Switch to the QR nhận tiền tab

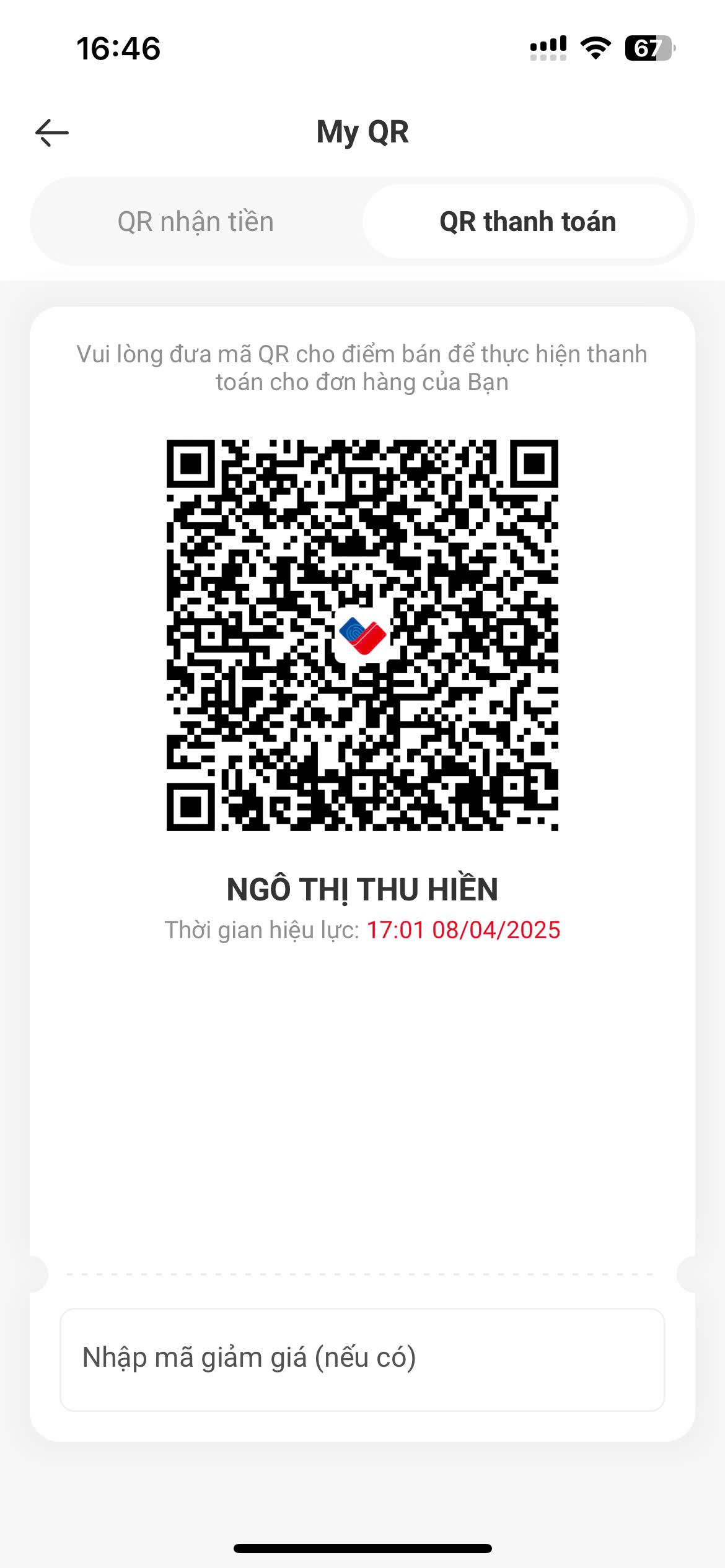pyautogui.click(x=196, y=222)
